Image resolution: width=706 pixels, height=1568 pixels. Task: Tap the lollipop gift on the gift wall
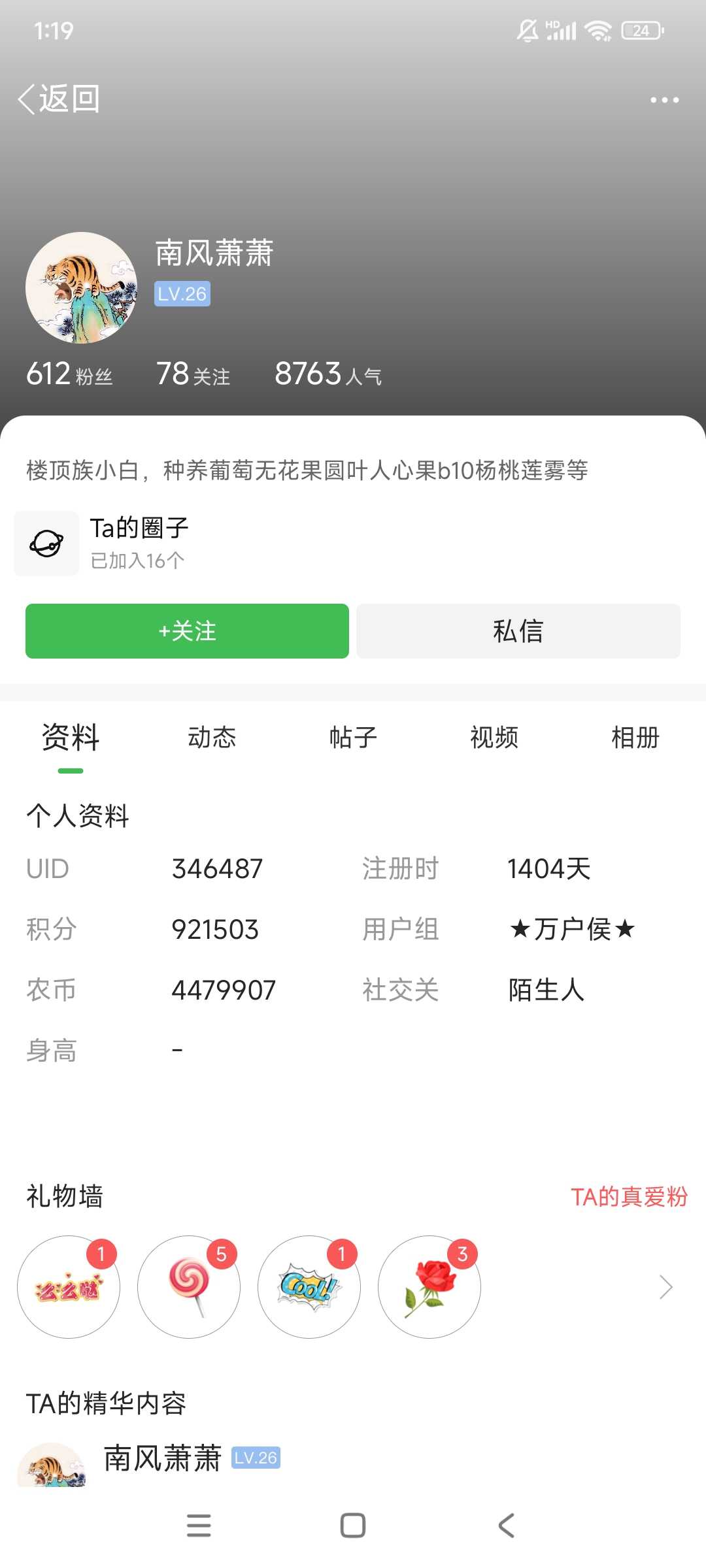point(189,1287)
